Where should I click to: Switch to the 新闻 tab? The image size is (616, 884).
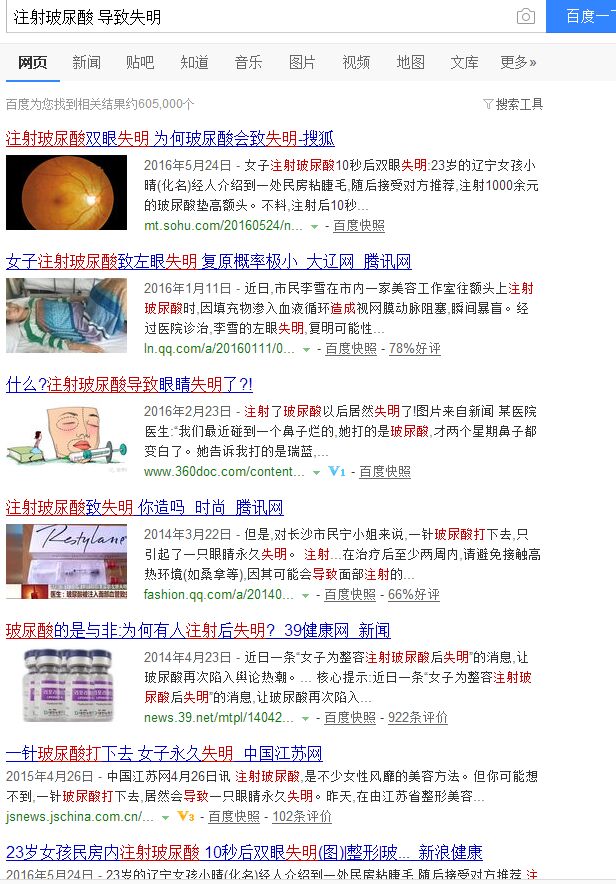tap(86, 62)
